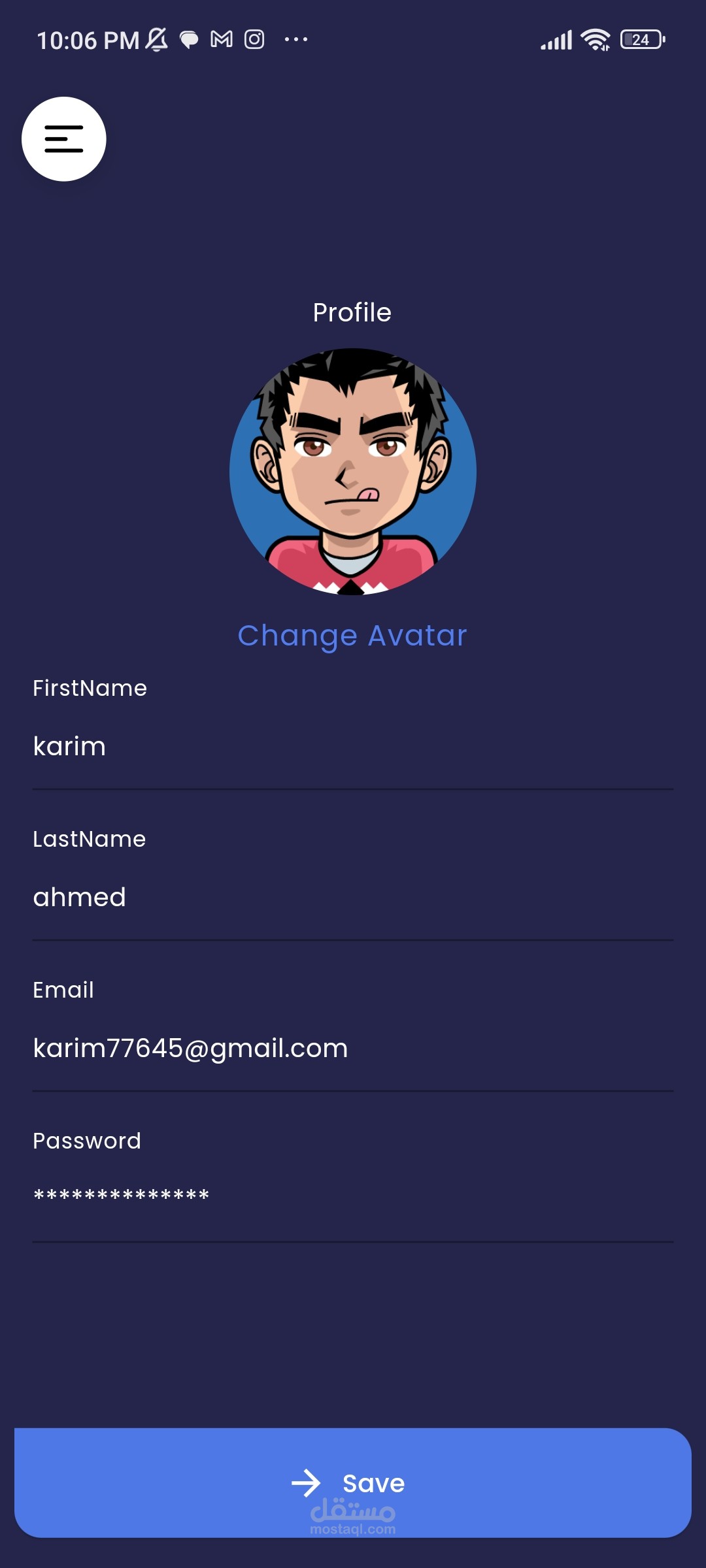Save the profile changes
The height and width of the screenshot is (1568, 706).
[x=352, y=1483]
